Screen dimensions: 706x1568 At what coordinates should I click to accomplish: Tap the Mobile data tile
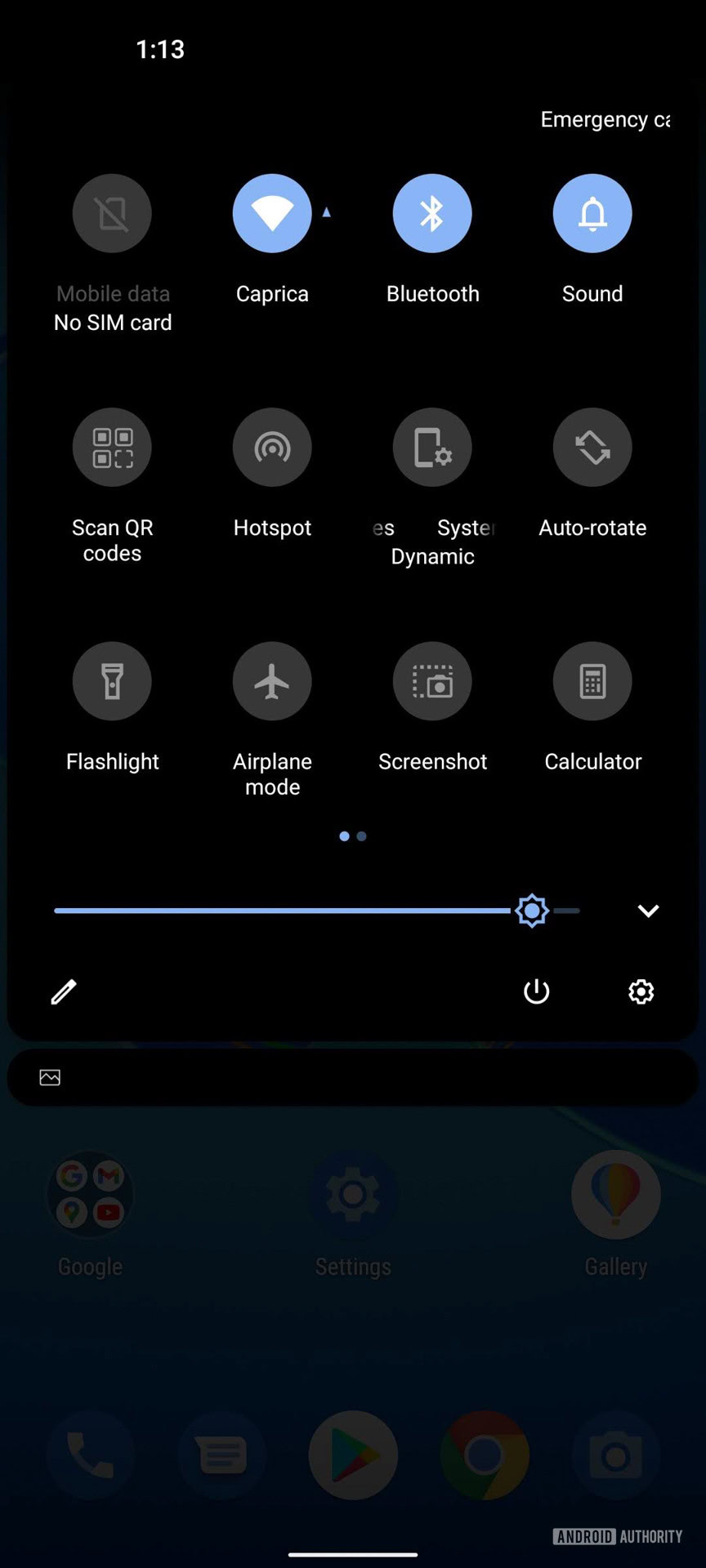(112, 214)
